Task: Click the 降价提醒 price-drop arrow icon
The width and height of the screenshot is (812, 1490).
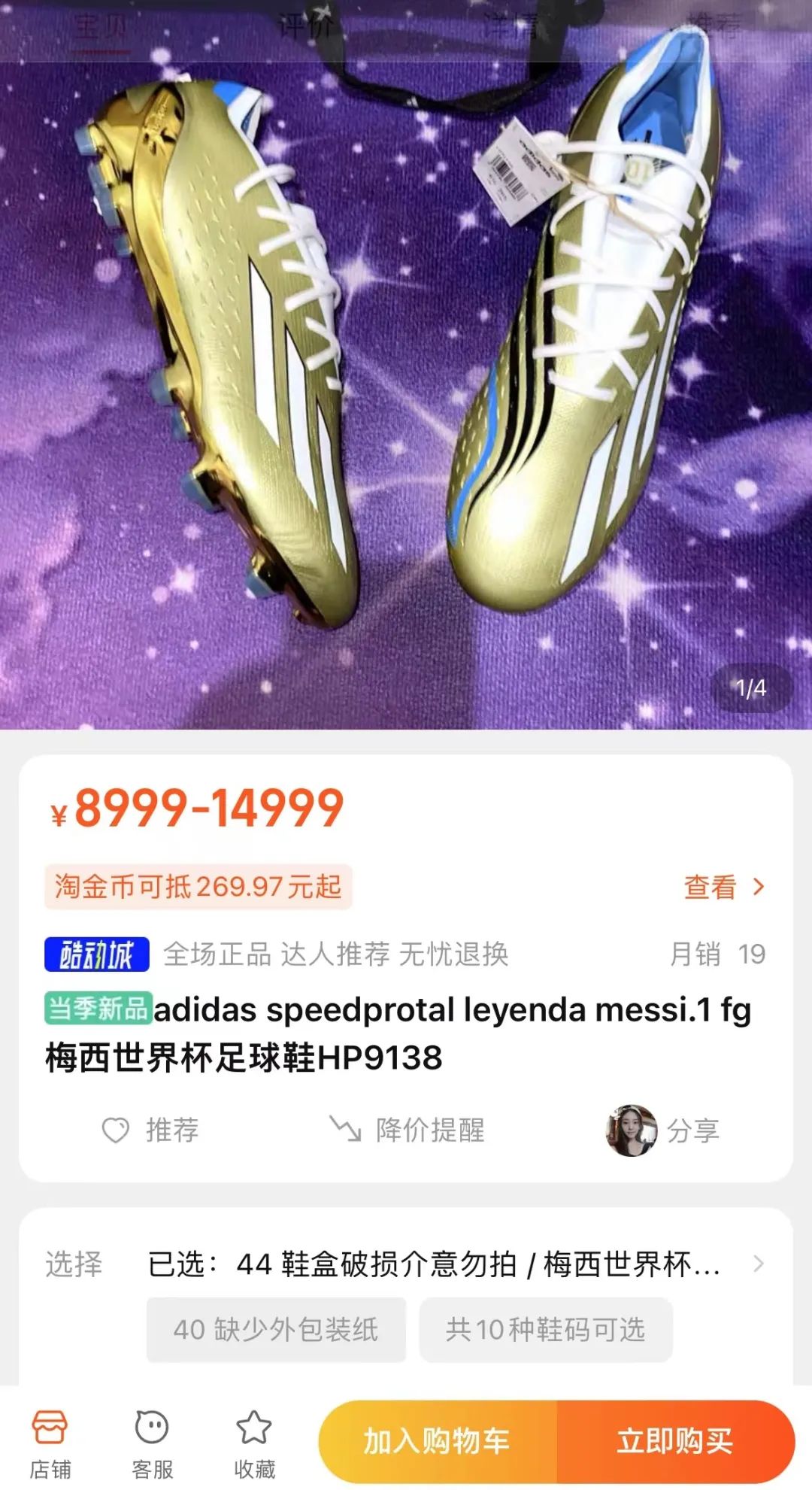Action: coord(345,1127)
